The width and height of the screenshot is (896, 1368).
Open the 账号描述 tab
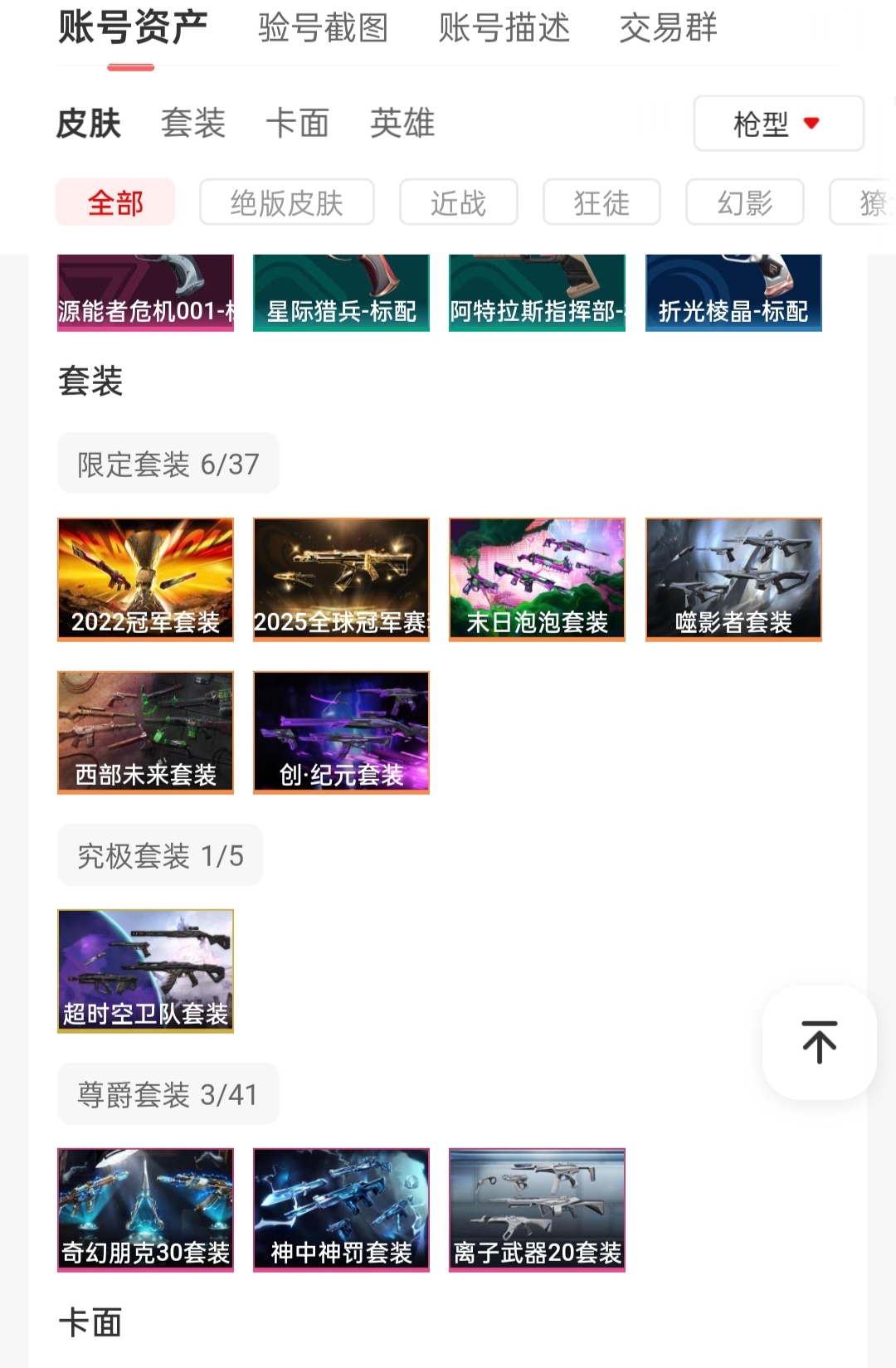click(x=504, y=28)
